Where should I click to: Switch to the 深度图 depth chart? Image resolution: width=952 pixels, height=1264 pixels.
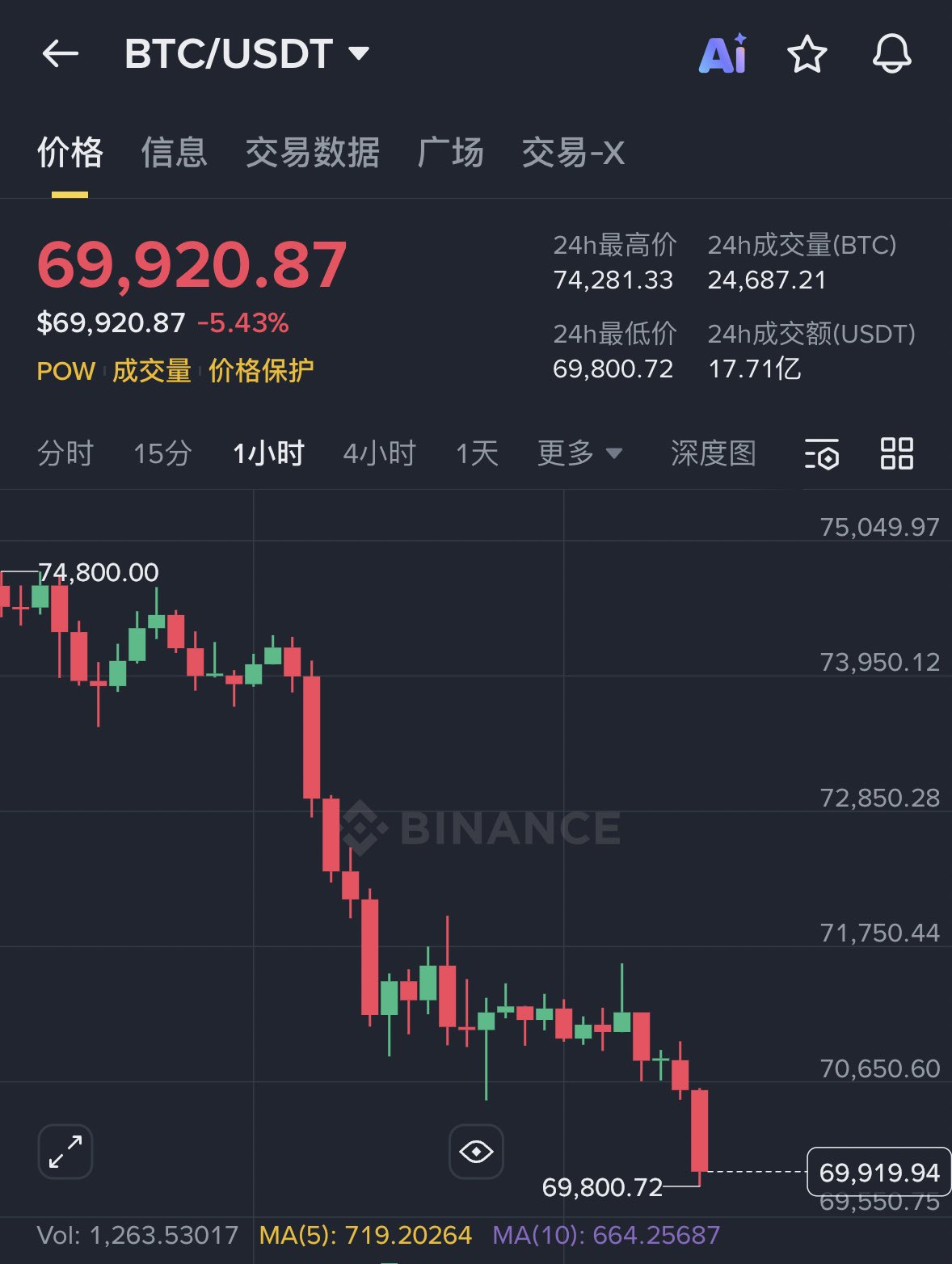click(x=713, y=453)
